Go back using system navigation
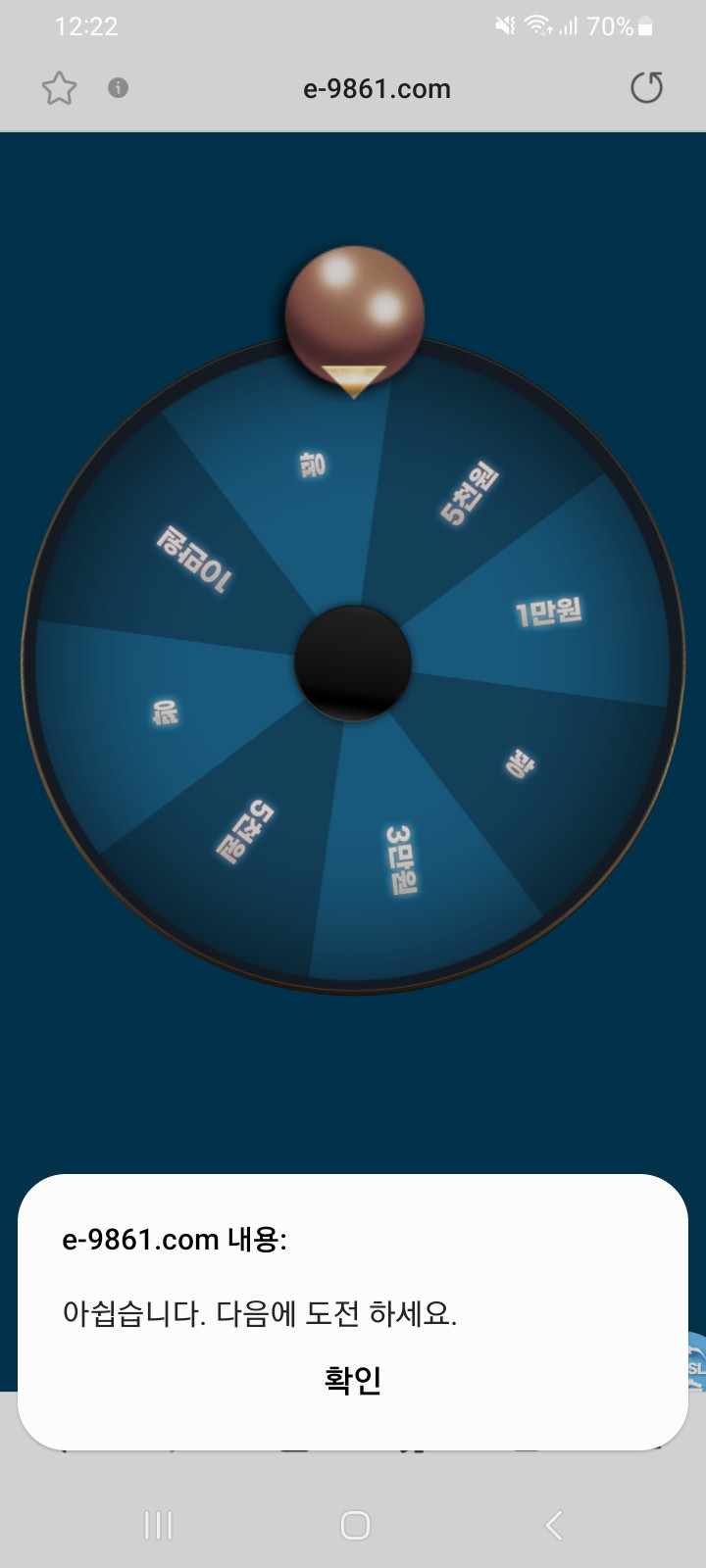706x1568 pixels. 554,1525
